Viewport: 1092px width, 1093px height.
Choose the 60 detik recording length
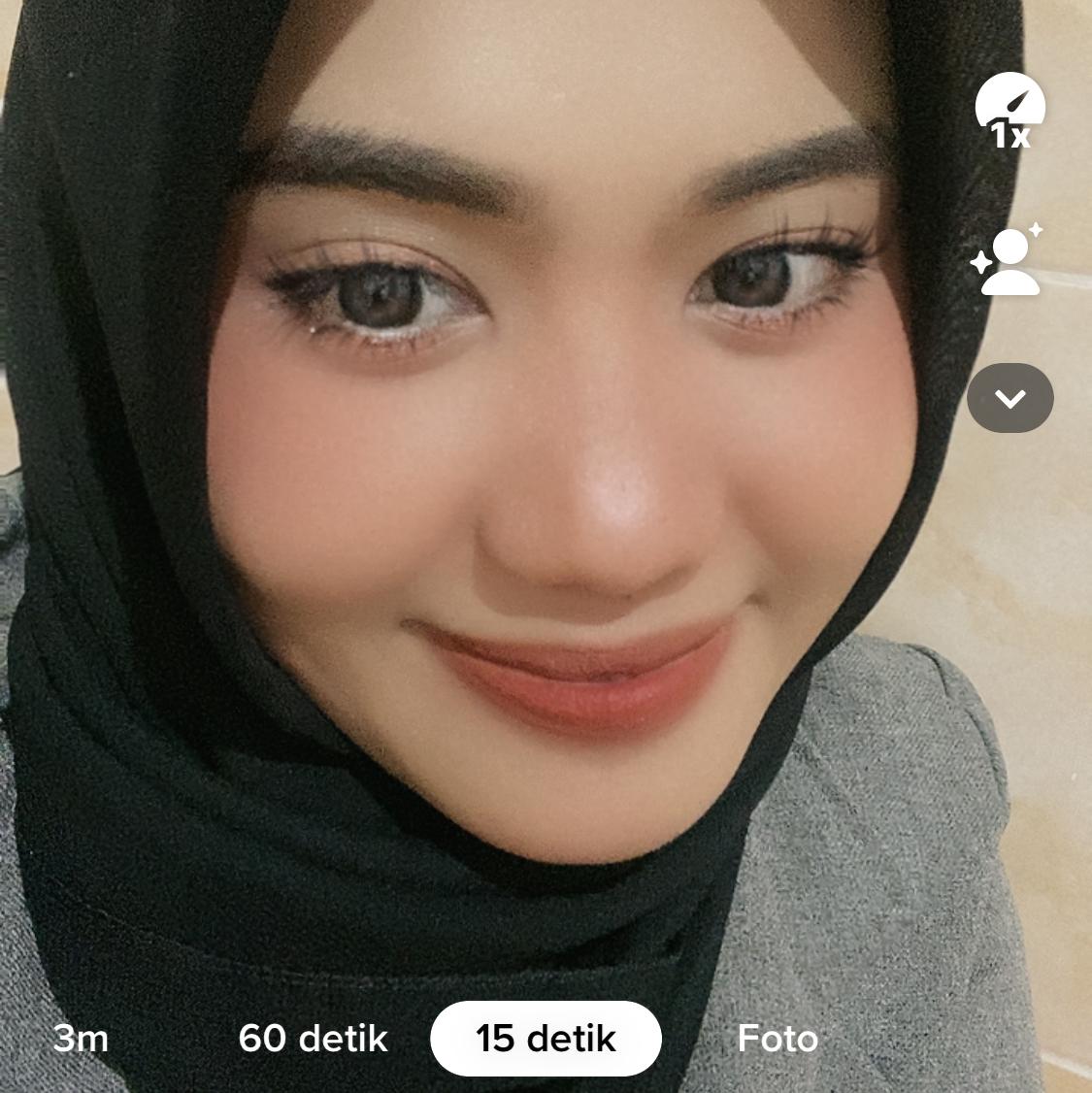[313, 1039]
